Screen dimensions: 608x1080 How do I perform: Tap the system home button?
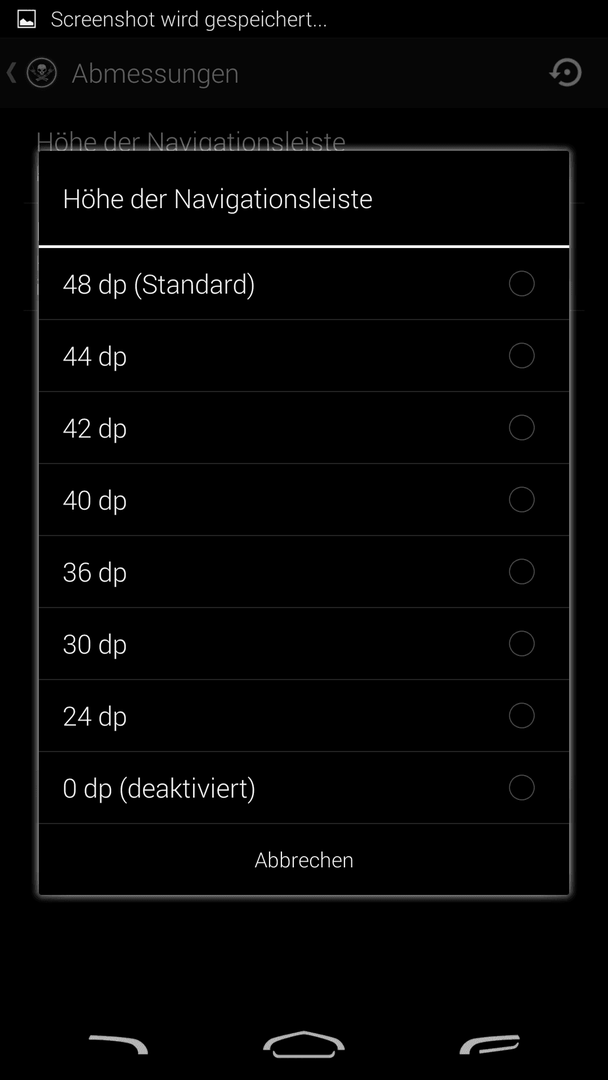[304, 1044]
